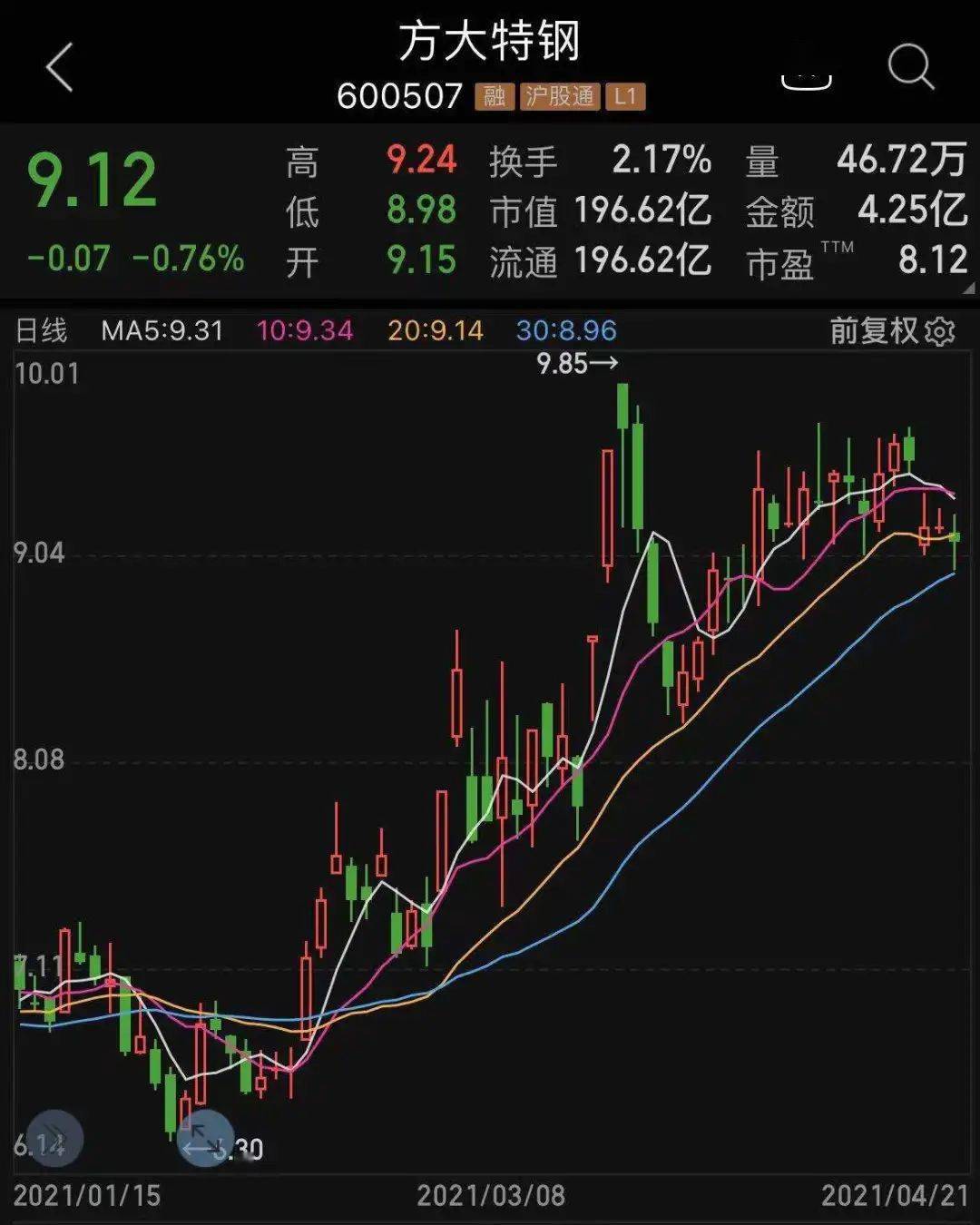Expand the quote details corner triangle
The height and width of the screenshot is (1225, 980).
(968, 289)
